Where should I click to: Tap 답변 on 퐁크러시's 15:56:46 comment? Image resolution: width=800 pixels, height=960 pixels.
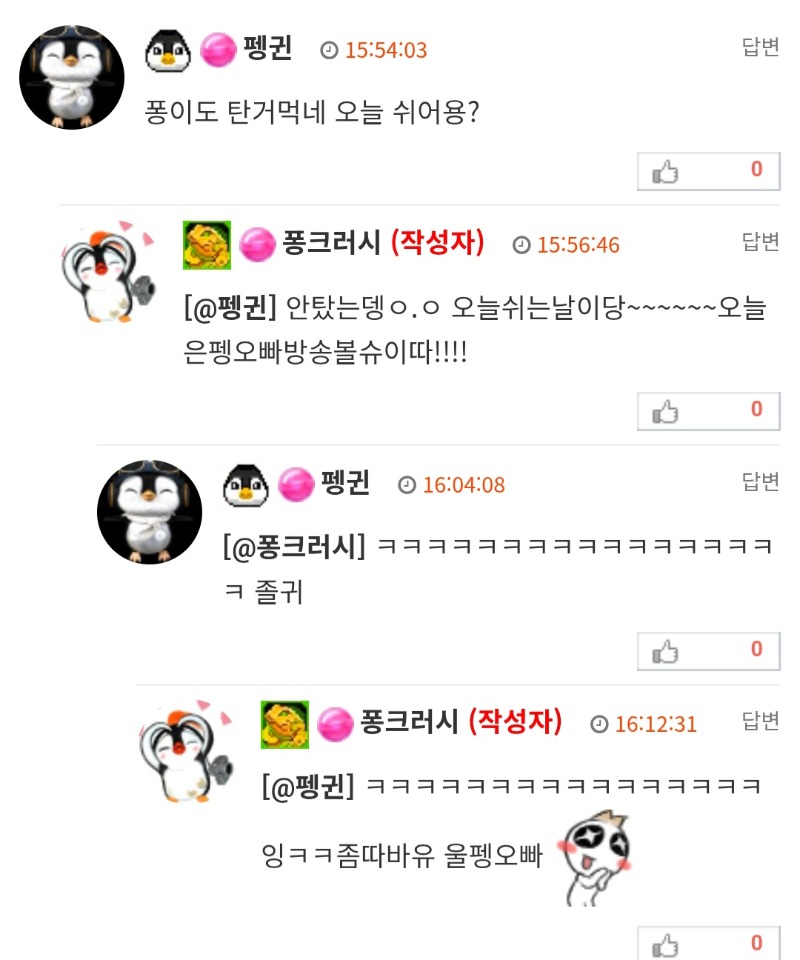tap(760, 241)
